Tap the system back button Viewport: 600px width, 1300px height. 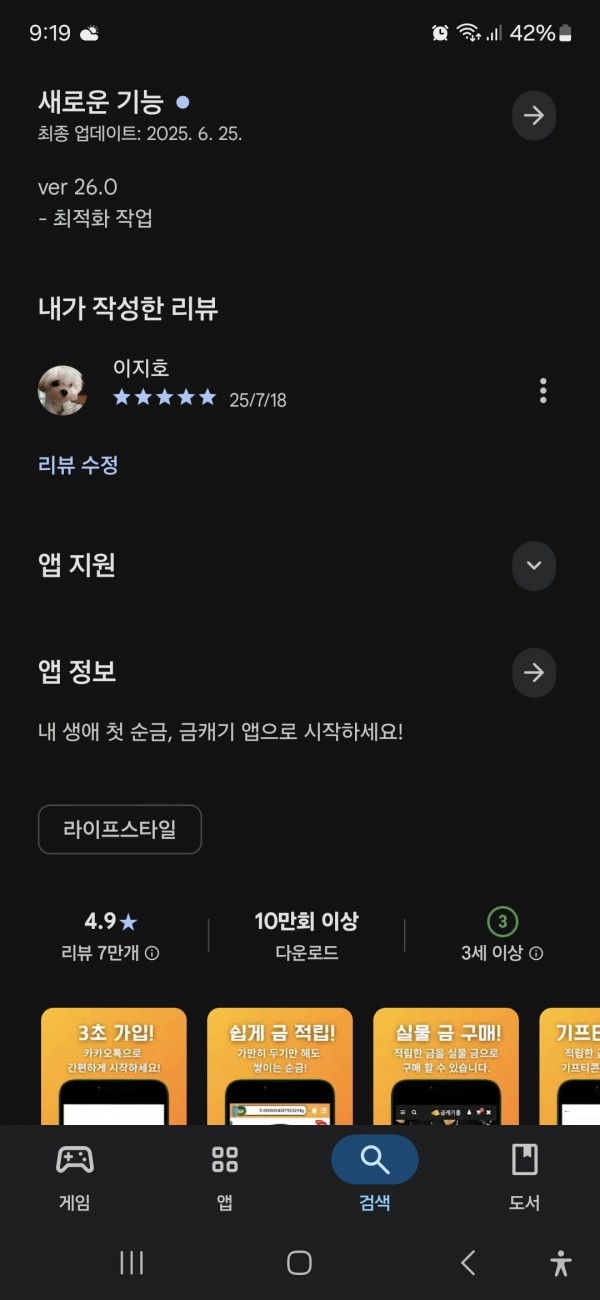tap(468, 1262)
